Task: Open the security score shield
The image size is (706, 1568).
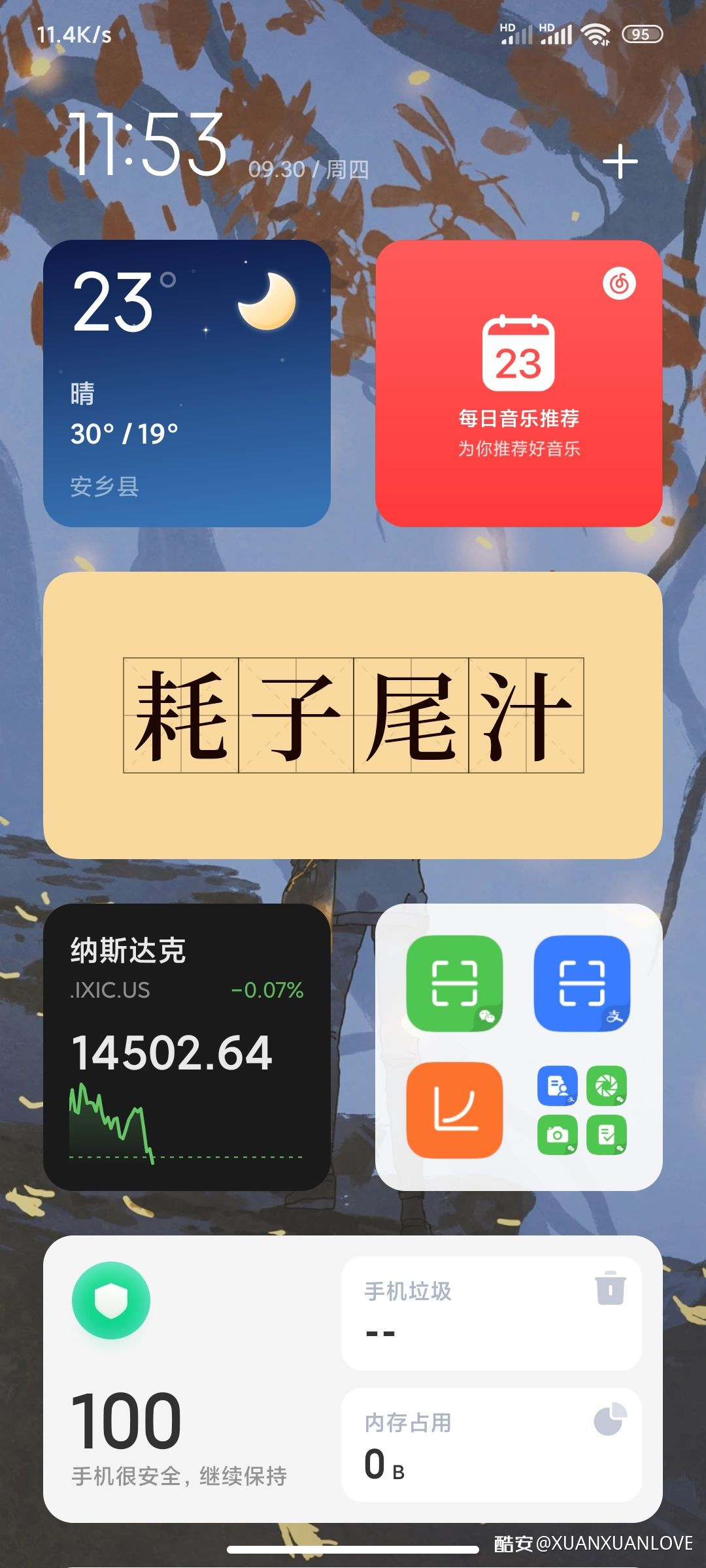Action: [111, 1301]
